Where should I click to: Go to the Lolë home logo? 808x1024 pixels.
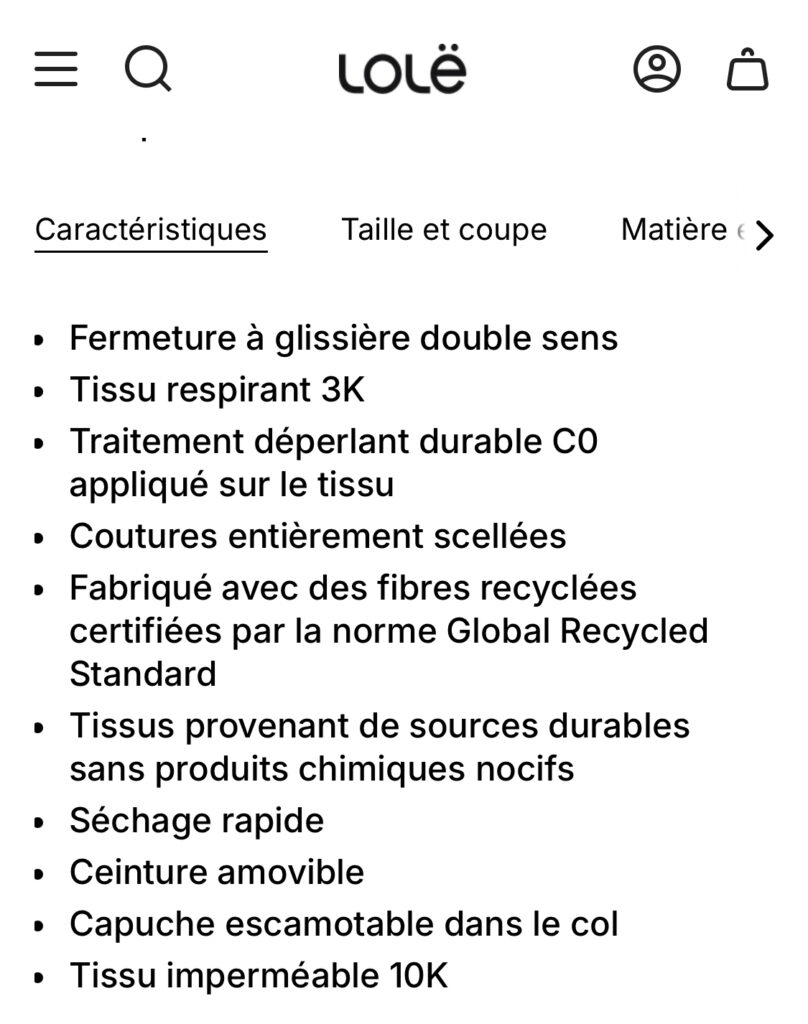(x=402, y=72)
